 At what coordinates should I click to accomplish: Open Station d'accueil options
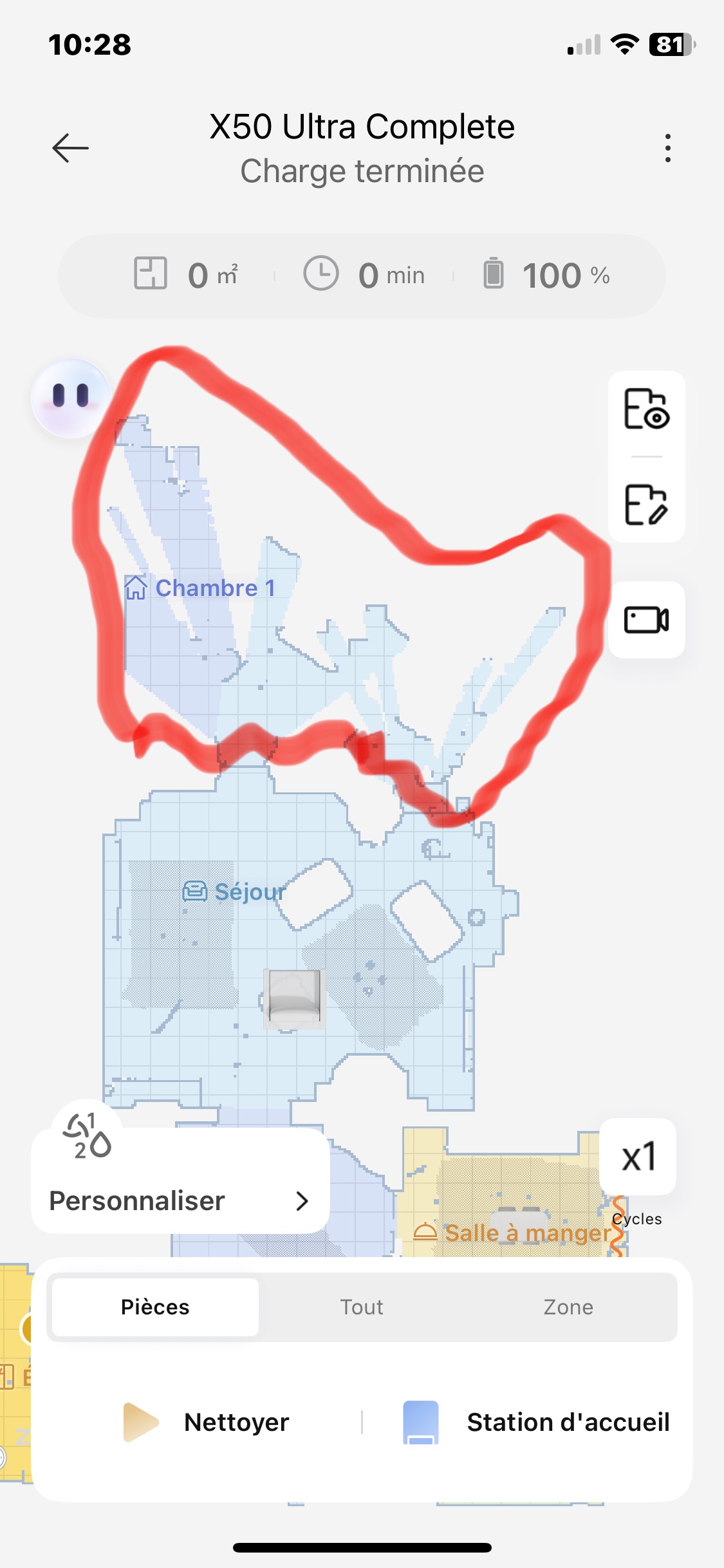coord(535,1423)
